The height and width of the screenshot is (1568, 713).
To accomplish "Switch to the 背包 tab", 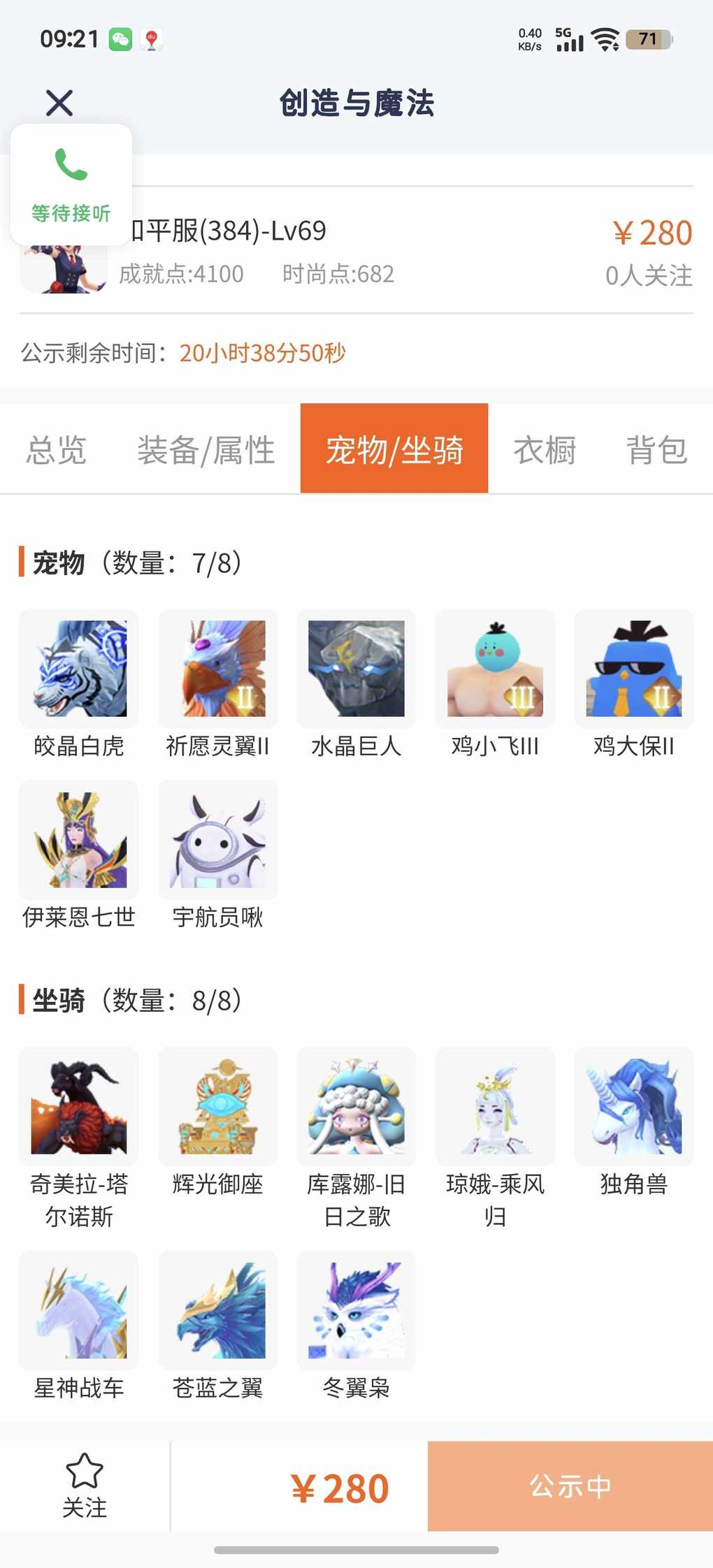I will (656, 449).
